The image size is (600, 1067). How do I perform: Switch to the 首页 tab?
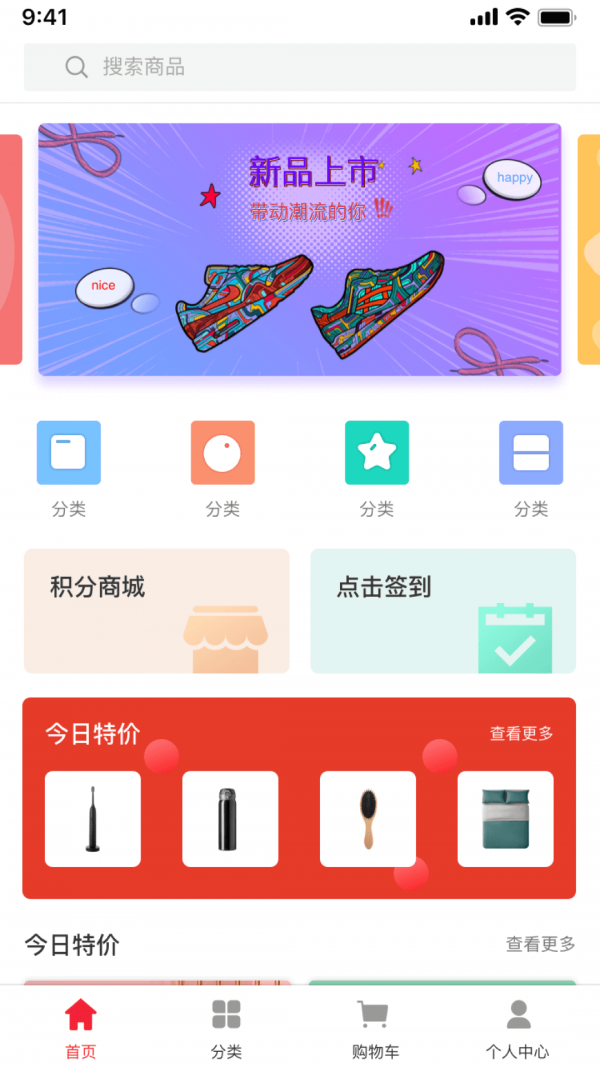[81, 1028]
